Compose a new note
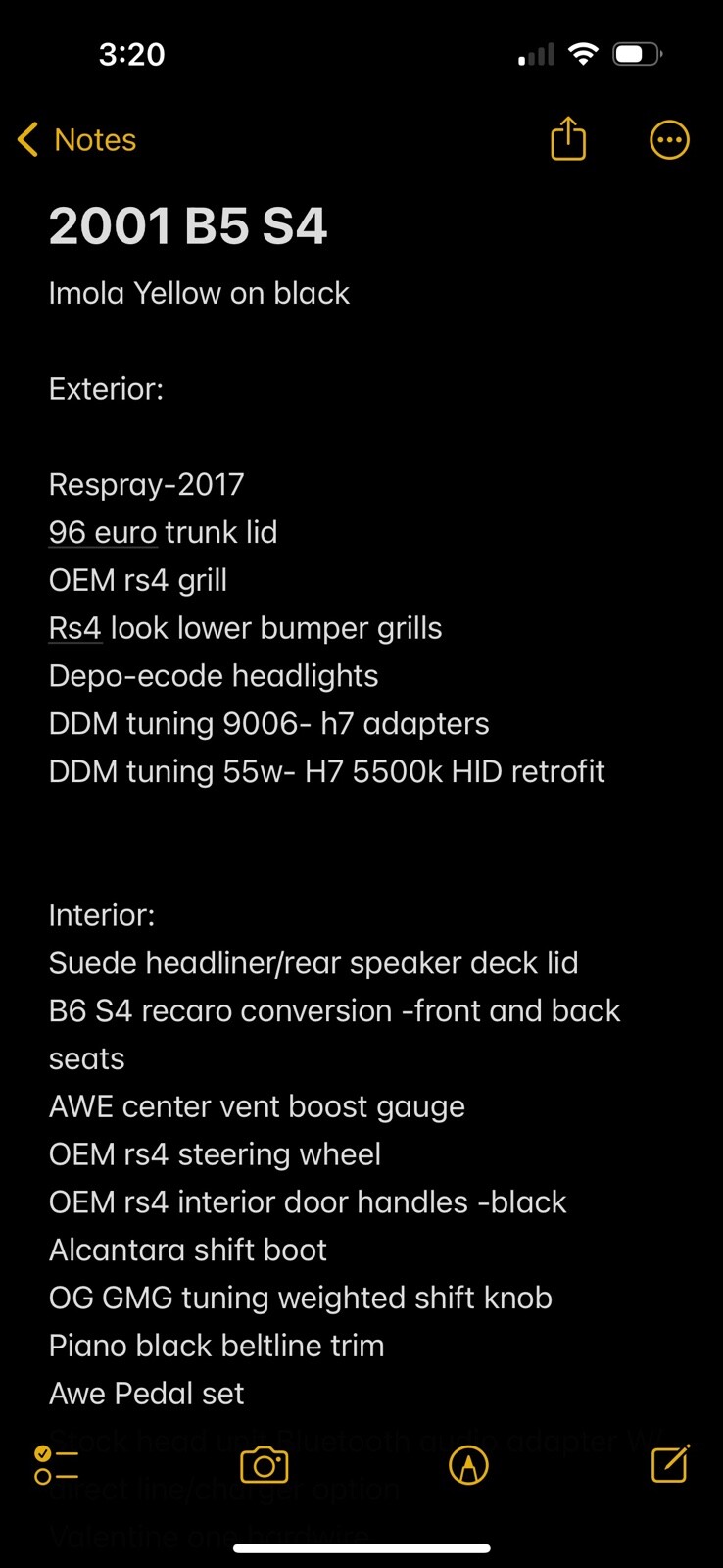This screenshot has width=723, height=1568. (x=670, y=1464)
